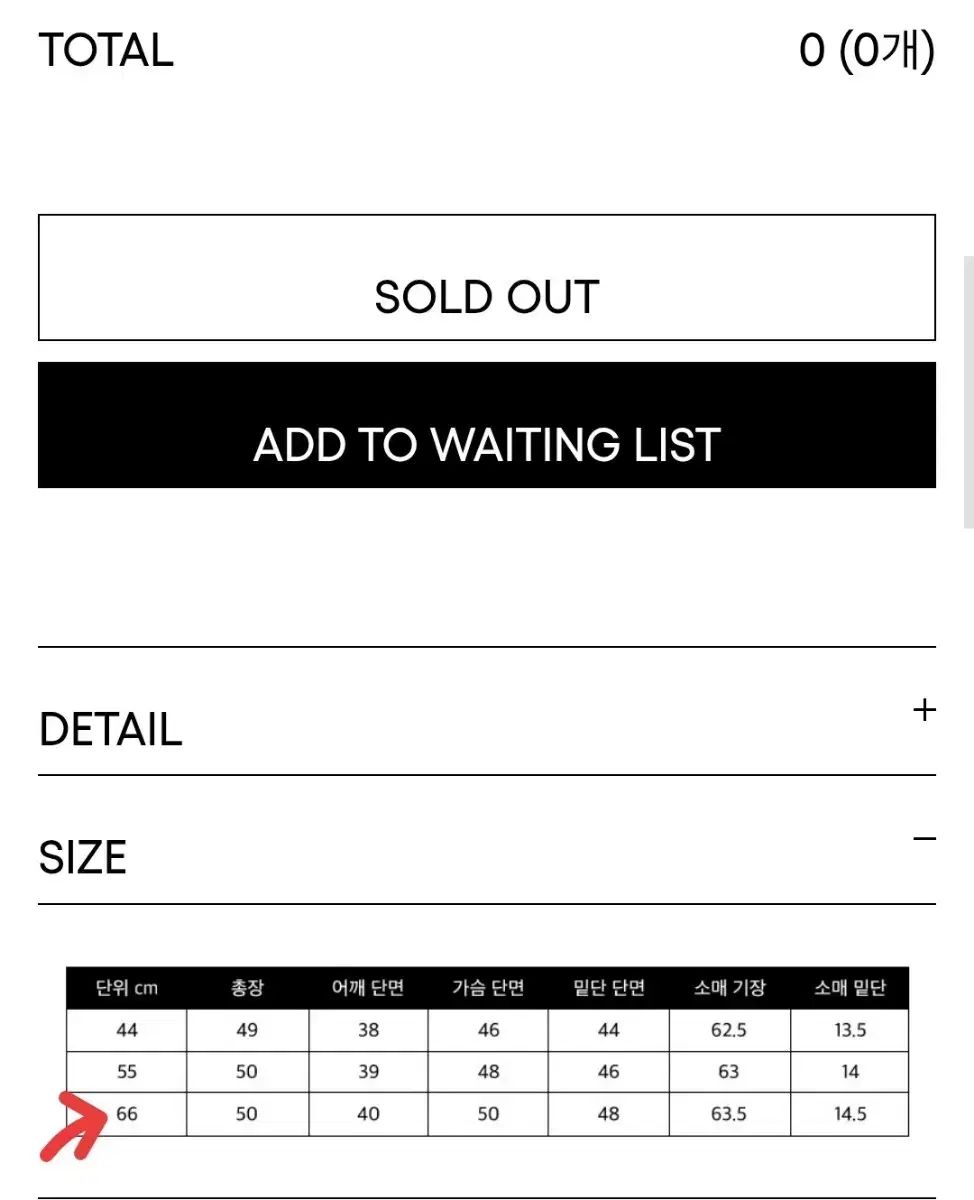Expand the DETAIL section
Screen dimensions: 974x1200
point(924,711)
